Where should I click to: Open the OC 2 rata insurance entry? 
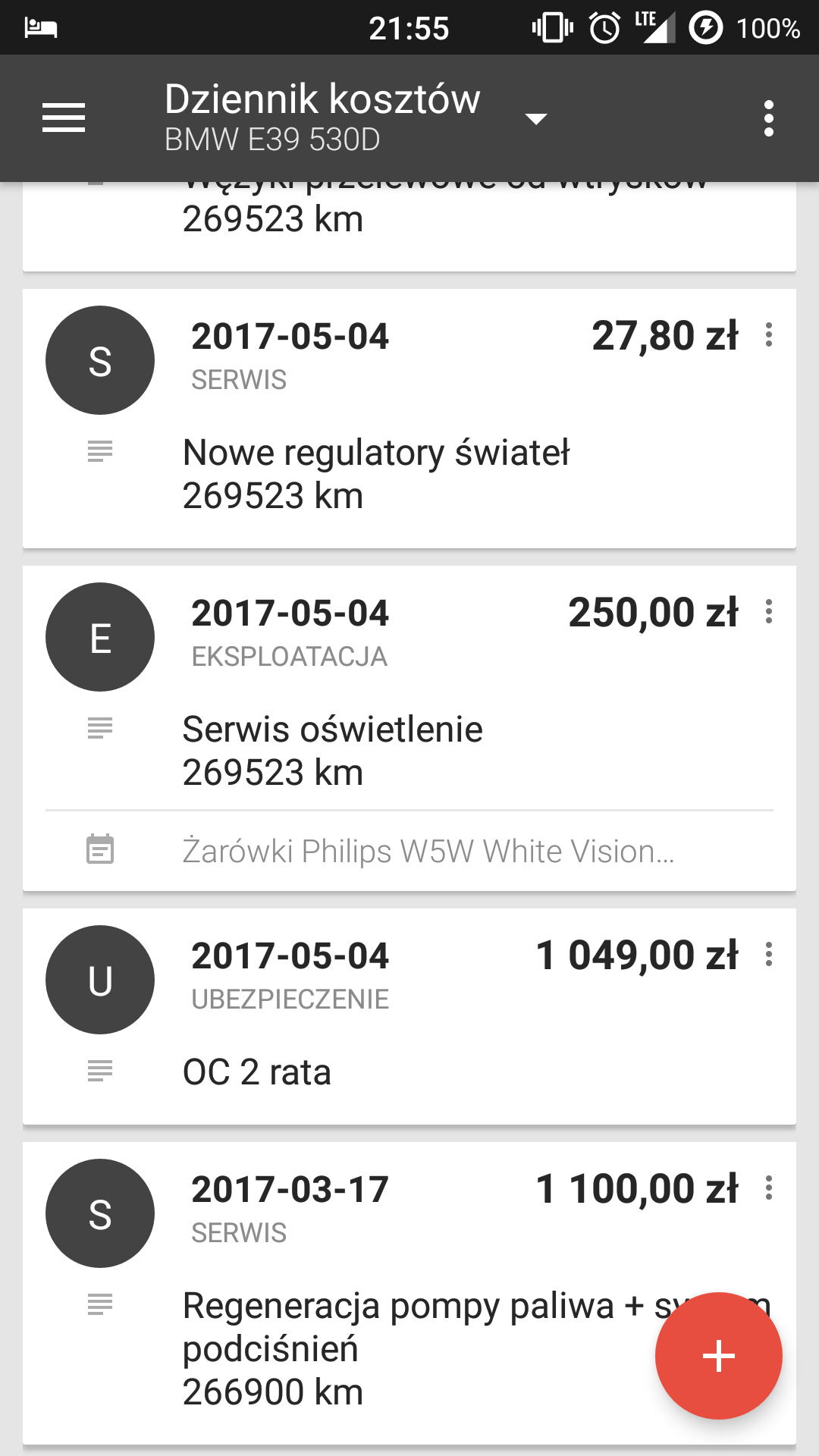click(x=258, y=1072)
